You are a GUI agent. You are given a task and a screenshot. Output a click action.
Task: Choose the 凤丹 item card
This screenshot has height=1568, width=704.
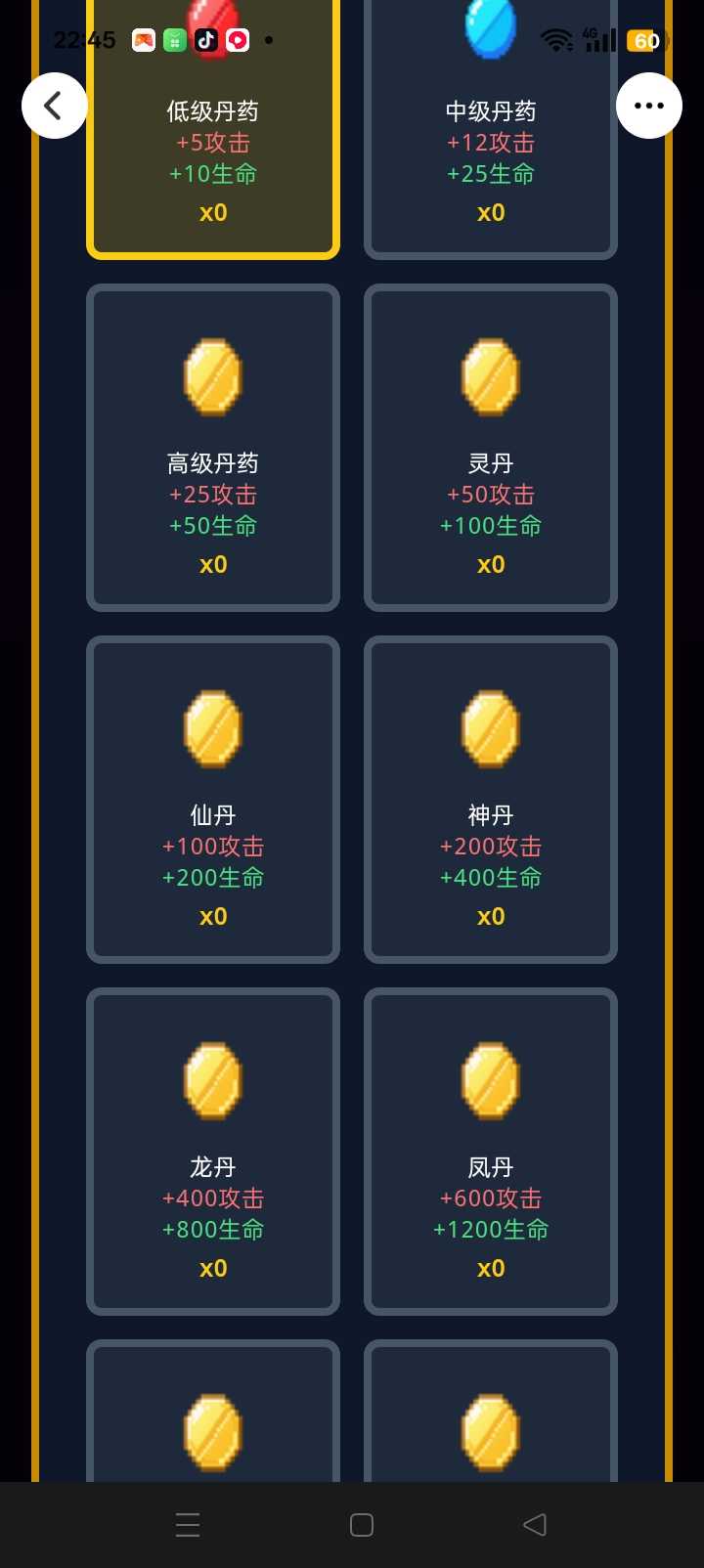(490, 1152)
